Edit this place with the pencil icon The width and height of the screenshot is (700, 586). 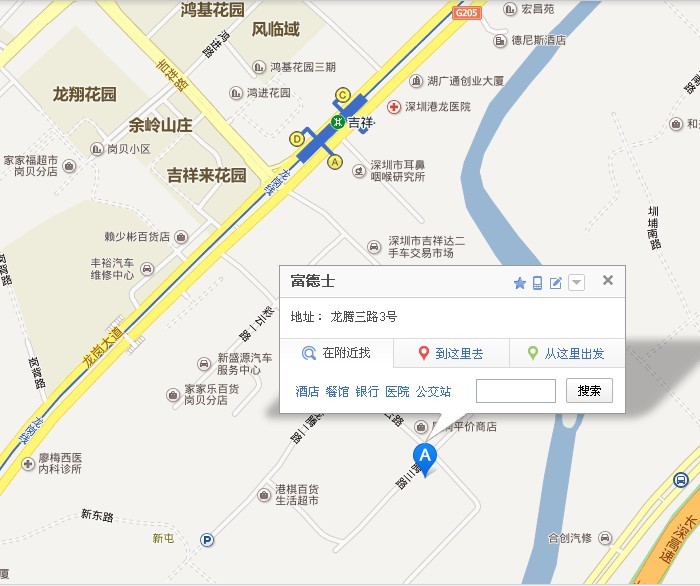(x=556, y=283)
